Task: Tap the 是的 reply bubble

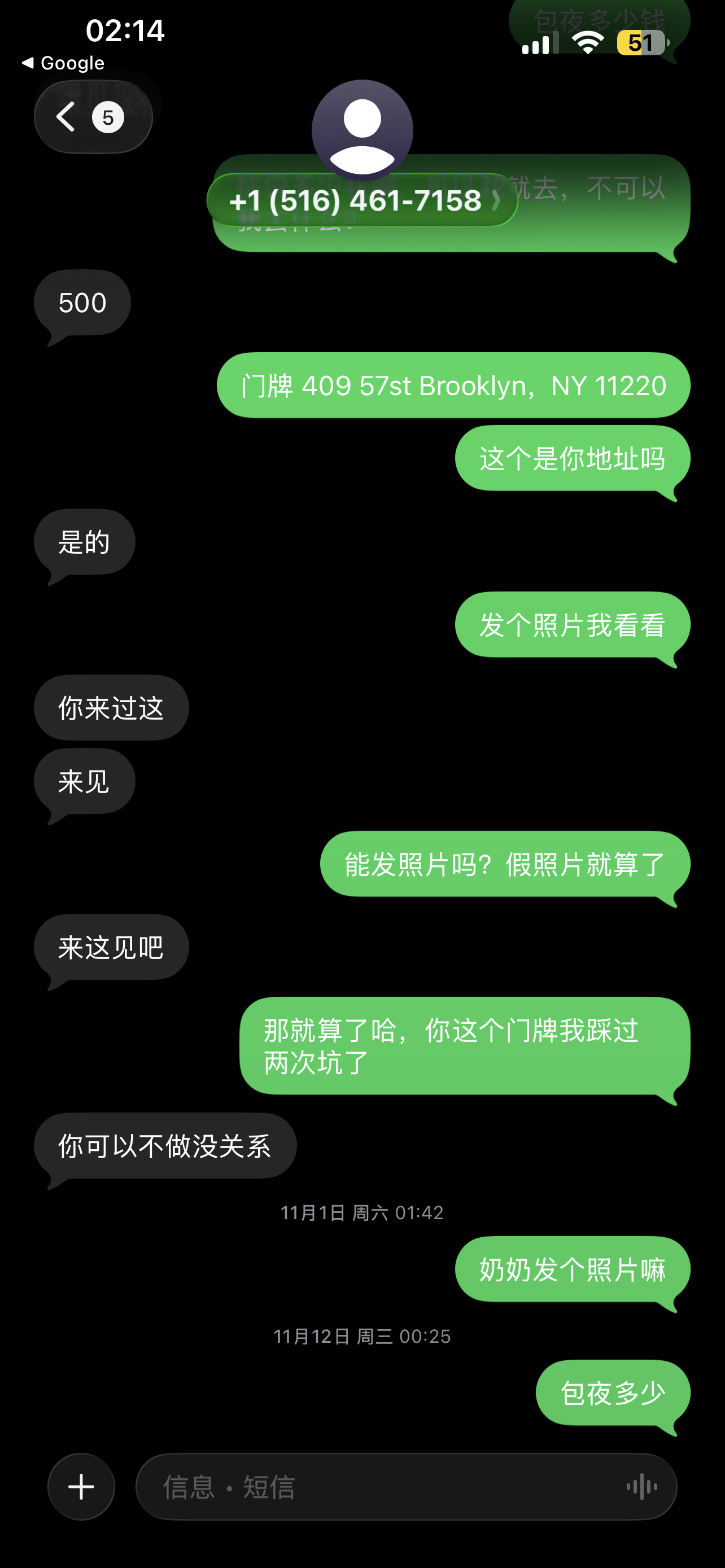Action: [84, 542]
